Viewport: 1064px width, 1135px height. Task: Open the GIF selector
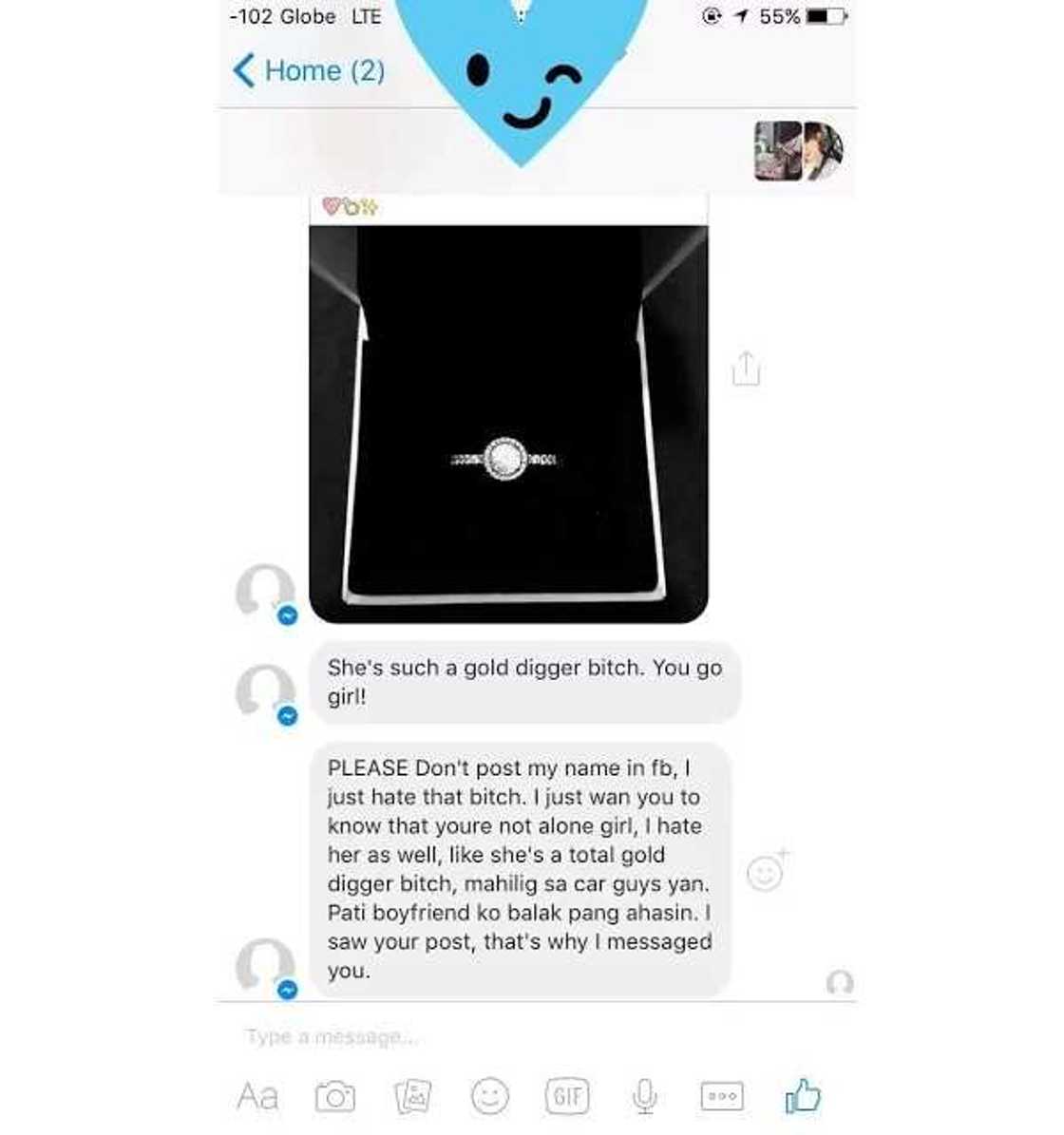click(x=567, y=1097)
